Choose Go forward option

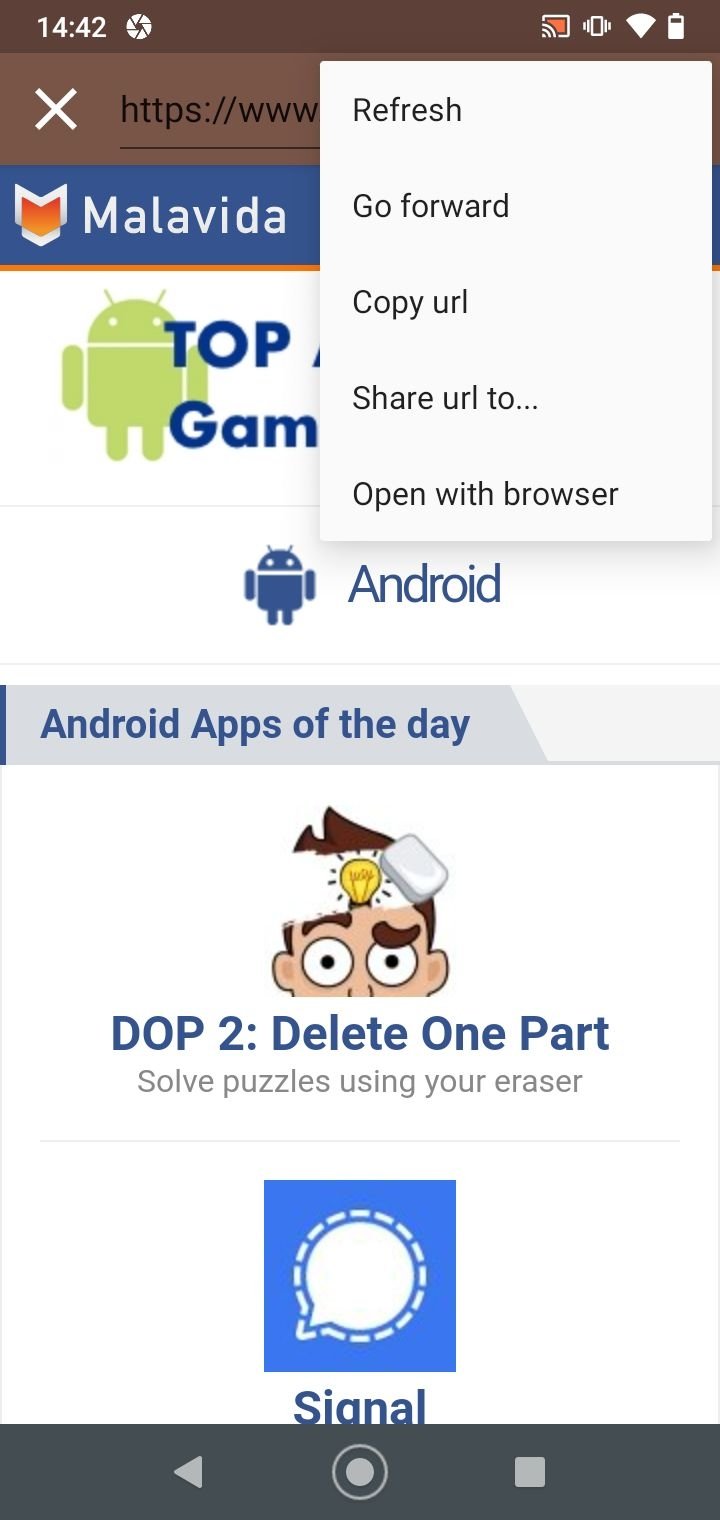tap(515, 206)
